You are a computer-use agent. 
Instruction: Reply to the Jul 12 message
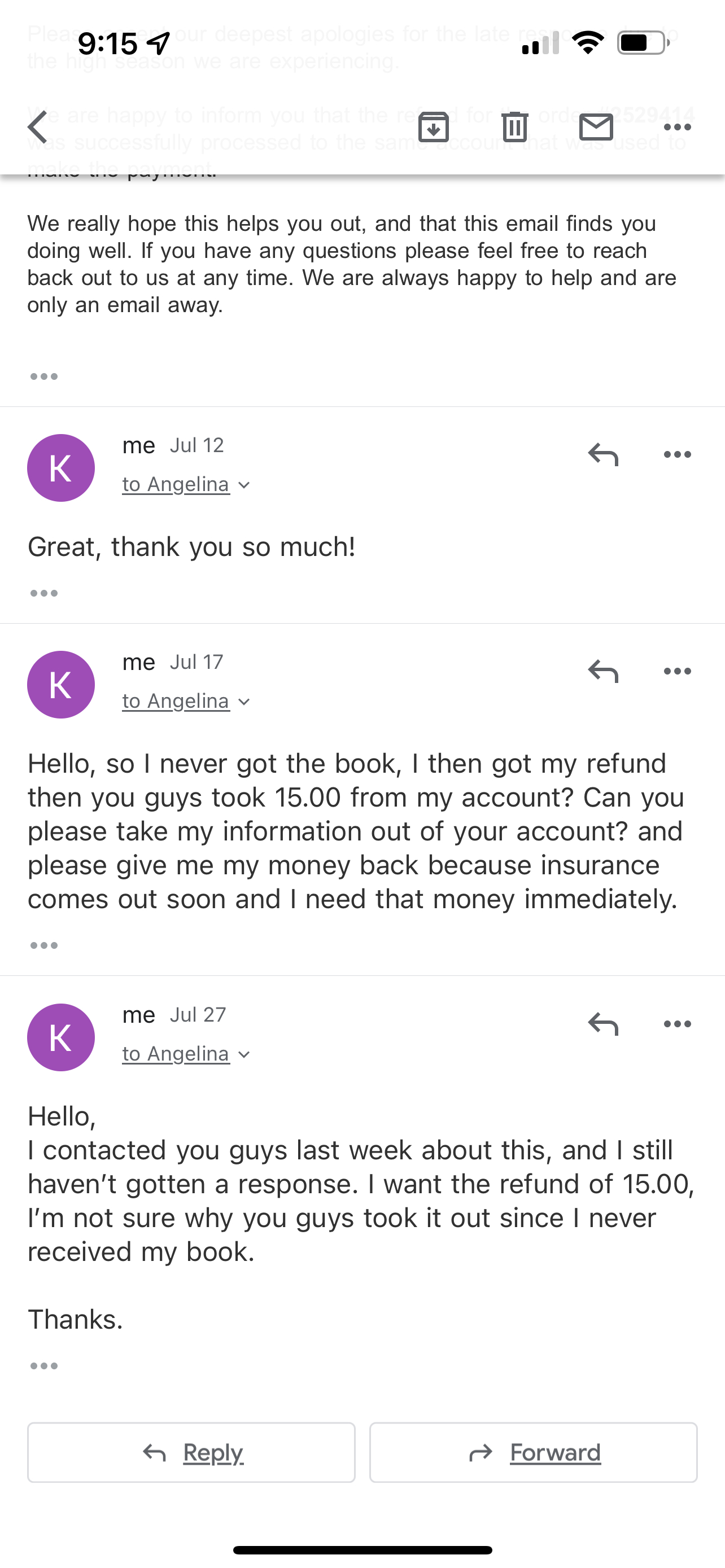tap(602, 455)
